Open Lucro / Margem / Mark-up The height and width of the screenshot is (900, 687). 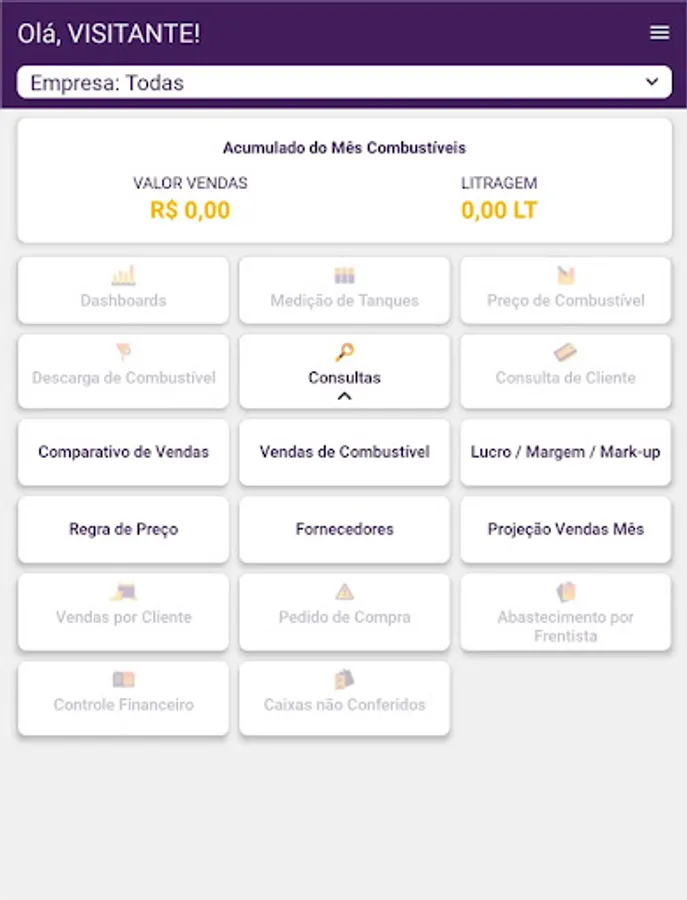pos(565,452)
